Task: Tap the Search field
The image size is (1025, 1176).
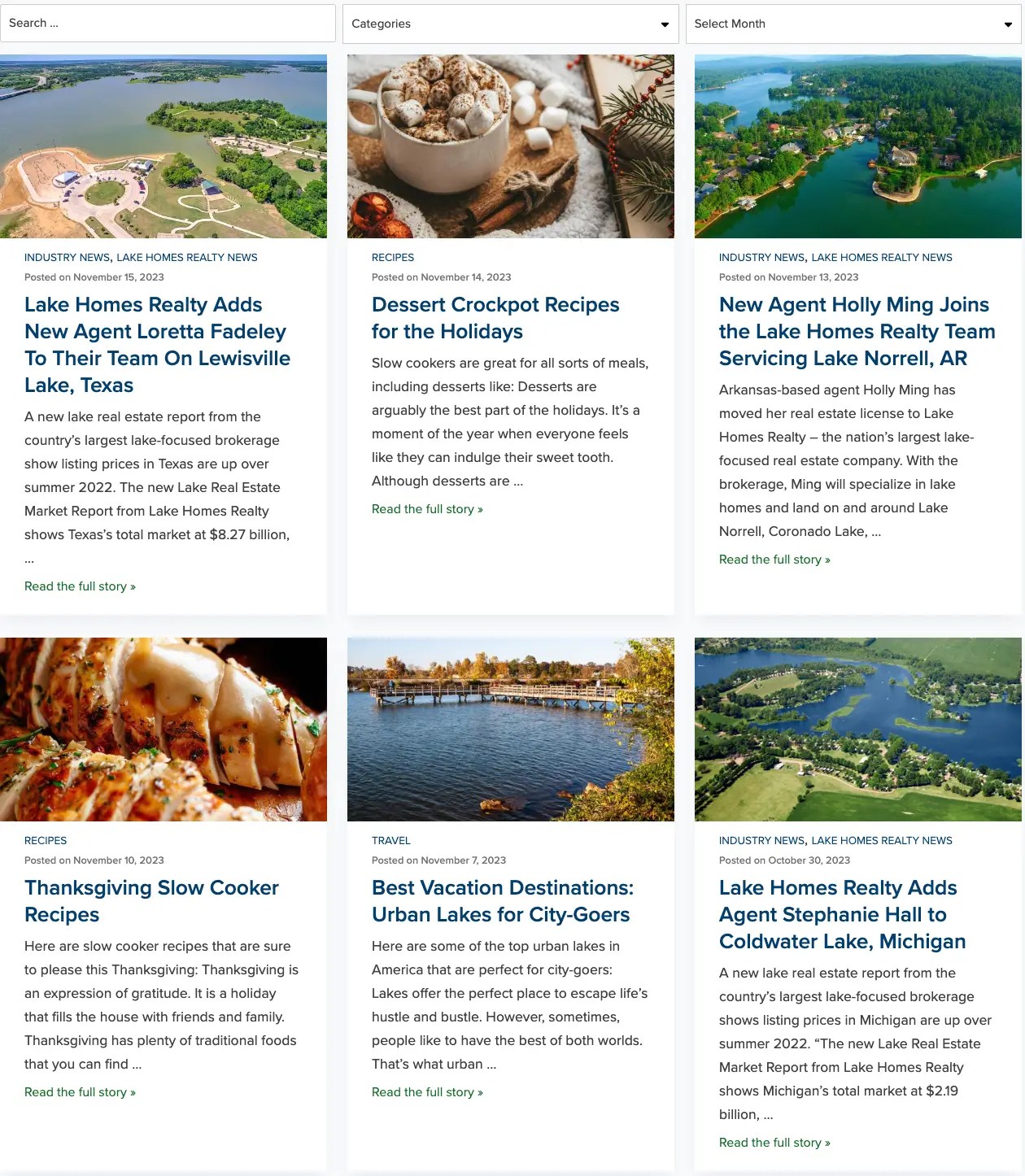Action: tap(167, 24)
